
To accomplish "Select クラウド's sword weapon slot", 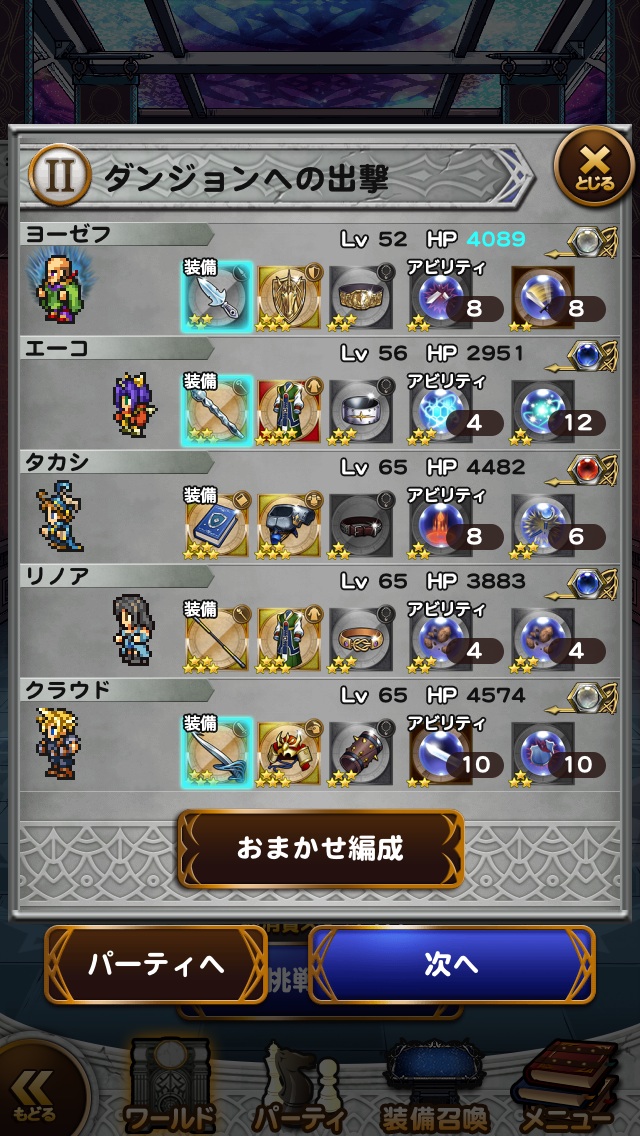I will tap(216, 749).
